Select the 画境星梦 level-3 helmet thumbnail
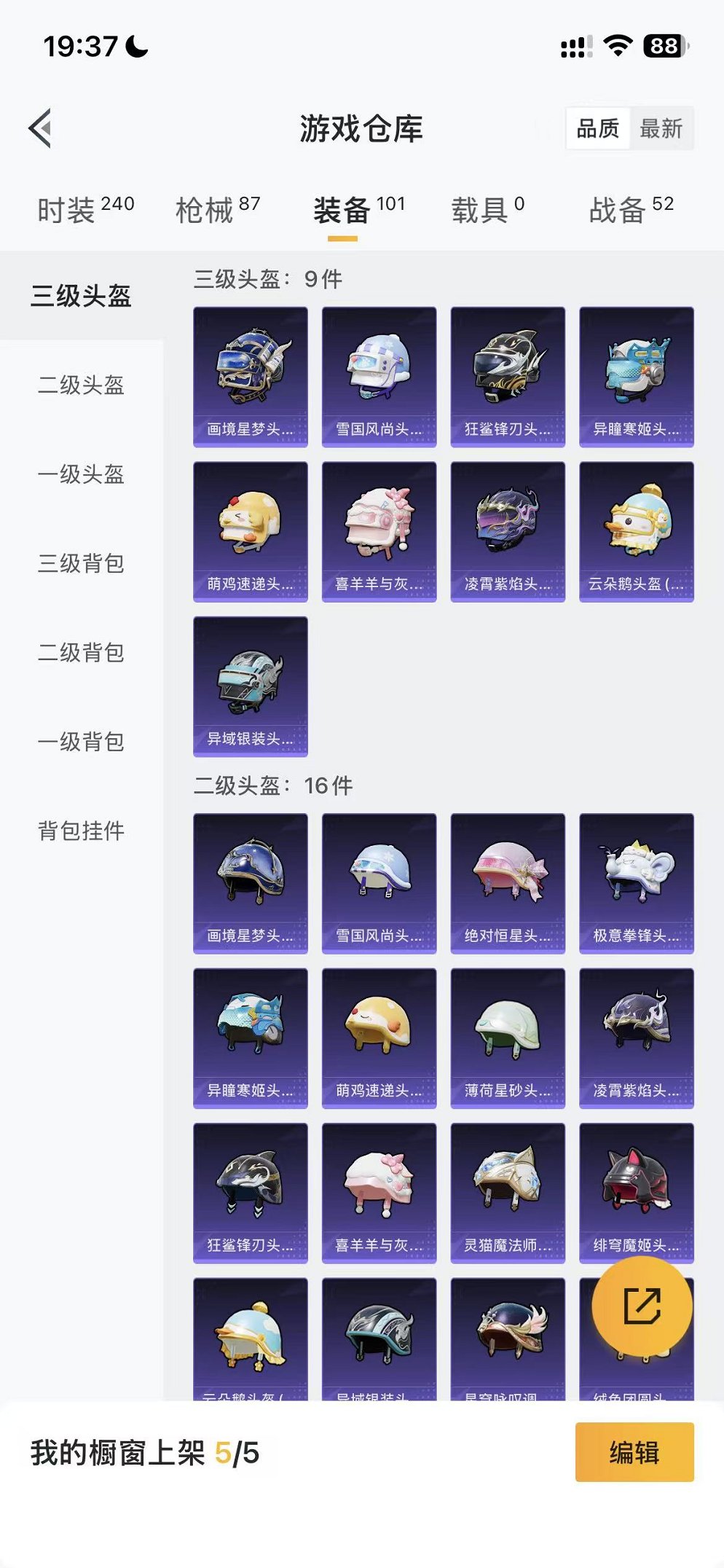 [250, 375]
